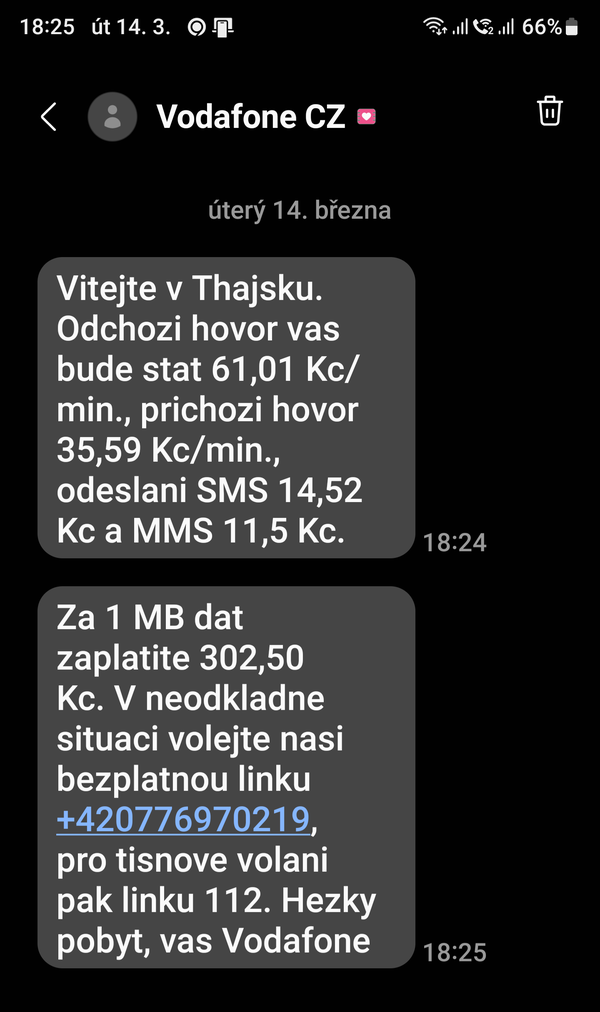Delete this Vodafone CZ conversation
The width and height of the screenshot is (600, 1012).
click(x=549, y=111)
